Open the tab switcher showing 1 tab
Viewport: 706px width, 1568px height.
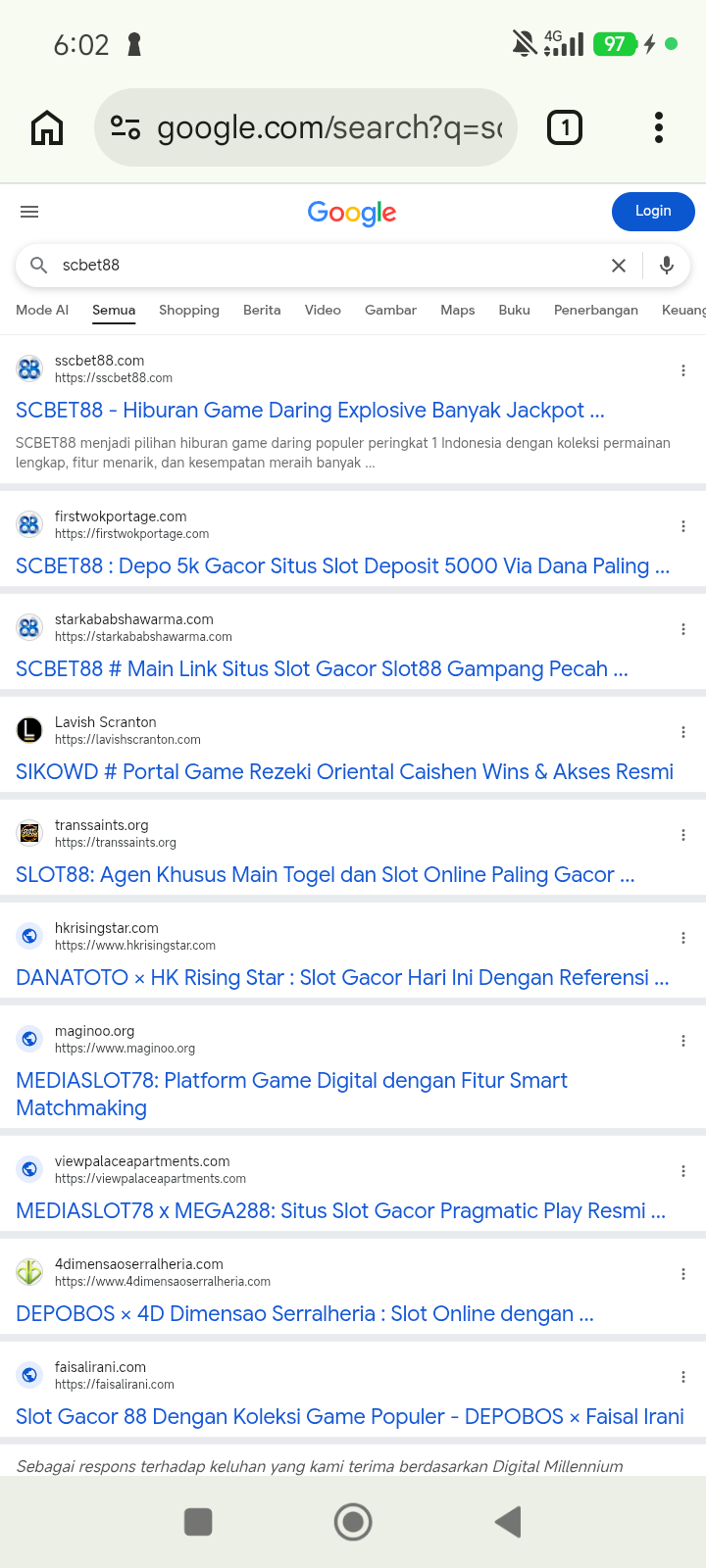point(565,127)
